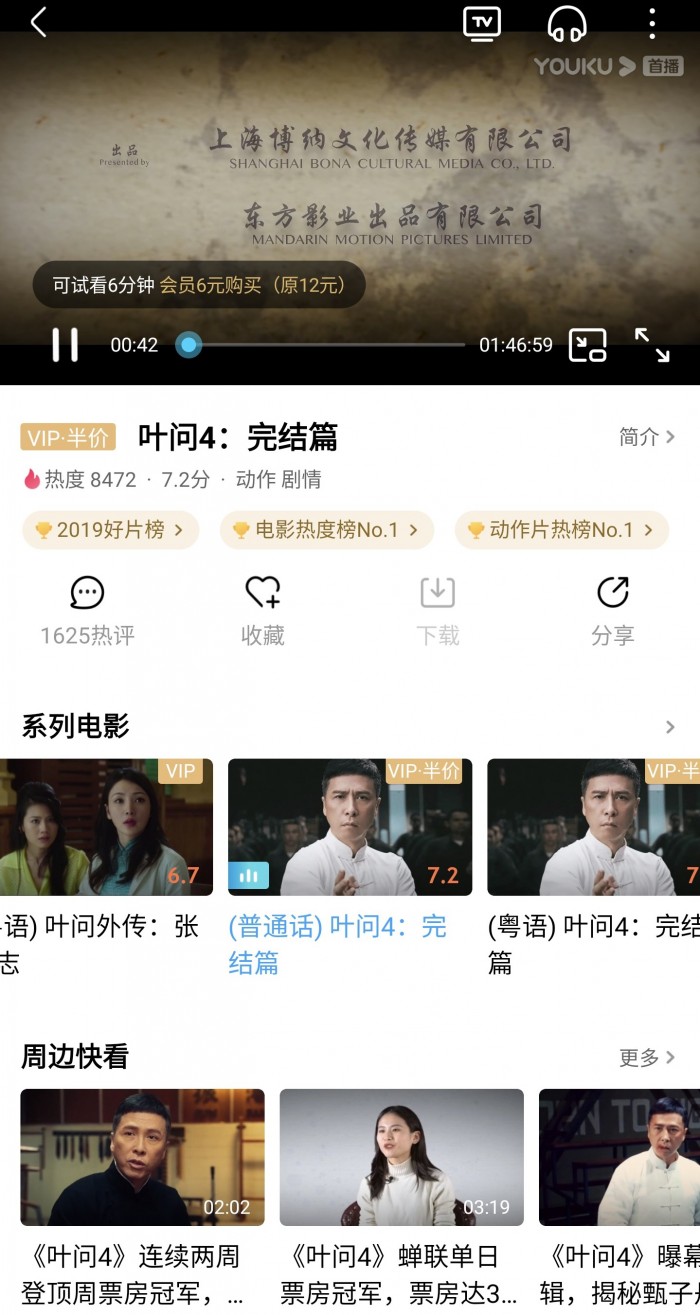Screen dimensions: 700x1315
Task: Open the 简介 movie introduction
Action: click(x=646, y=437)
